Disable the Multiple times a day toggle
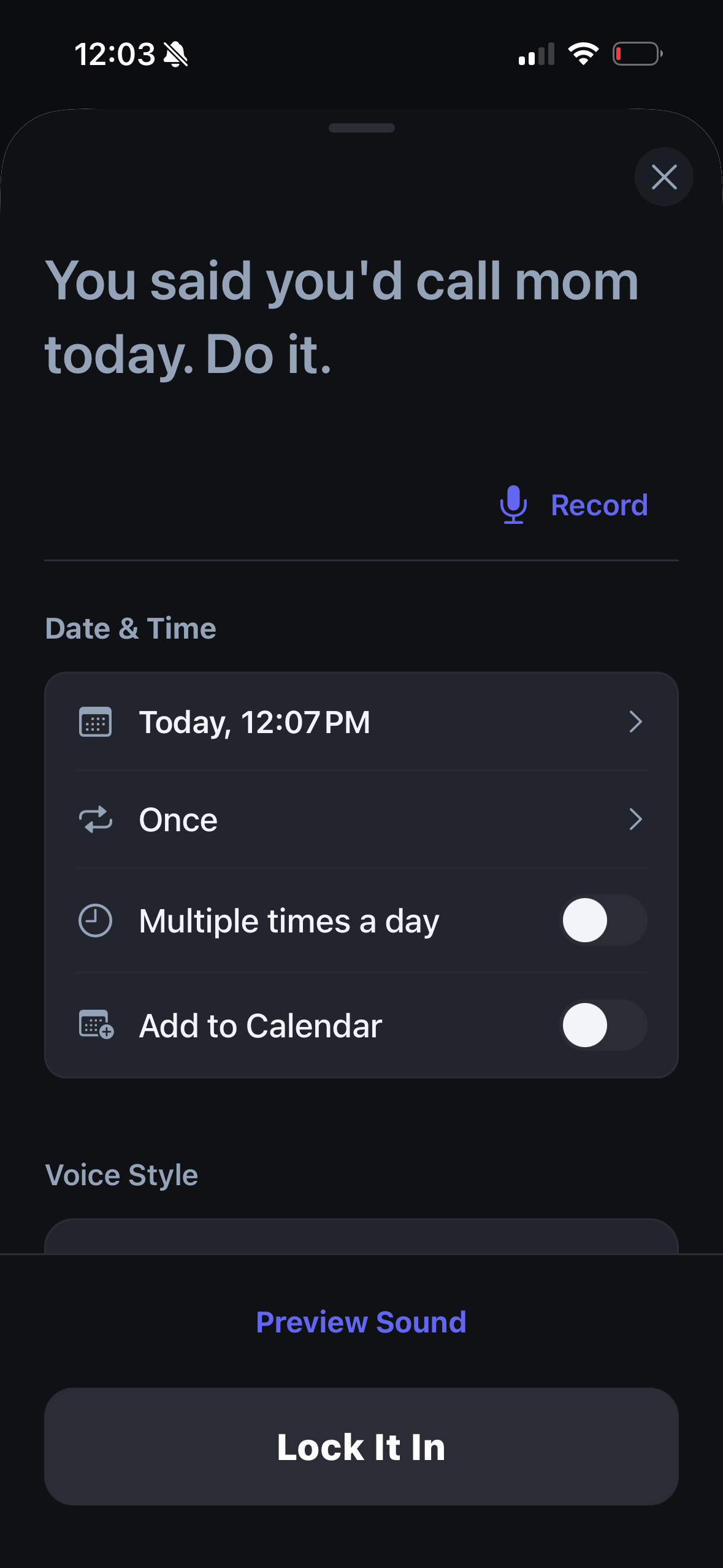This screenshot has width=723, height=1568. pyautogui.click(x=603, y=920)
